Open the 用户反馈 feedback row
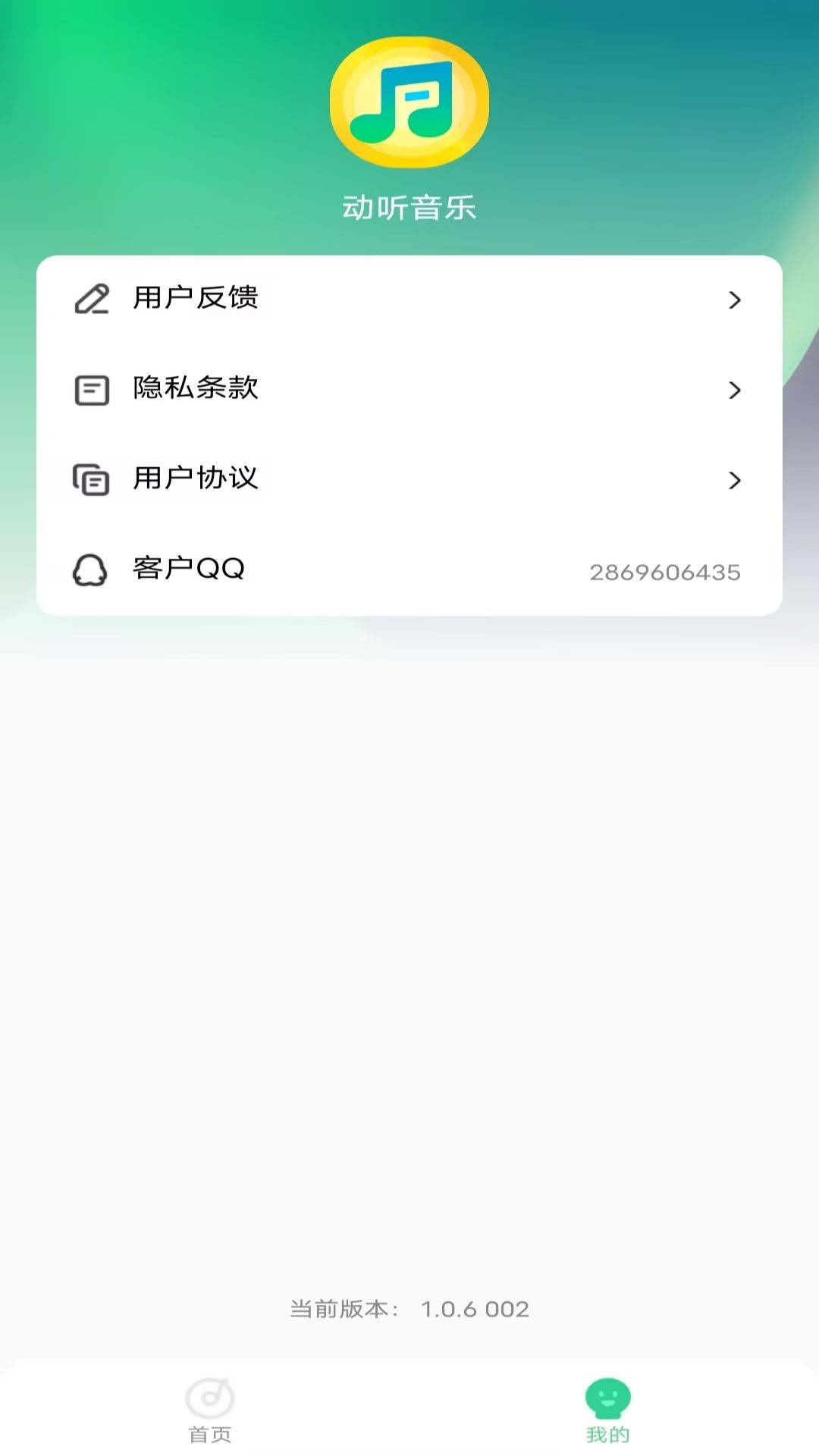This screenshot has width=819, height=1456. 408,299
